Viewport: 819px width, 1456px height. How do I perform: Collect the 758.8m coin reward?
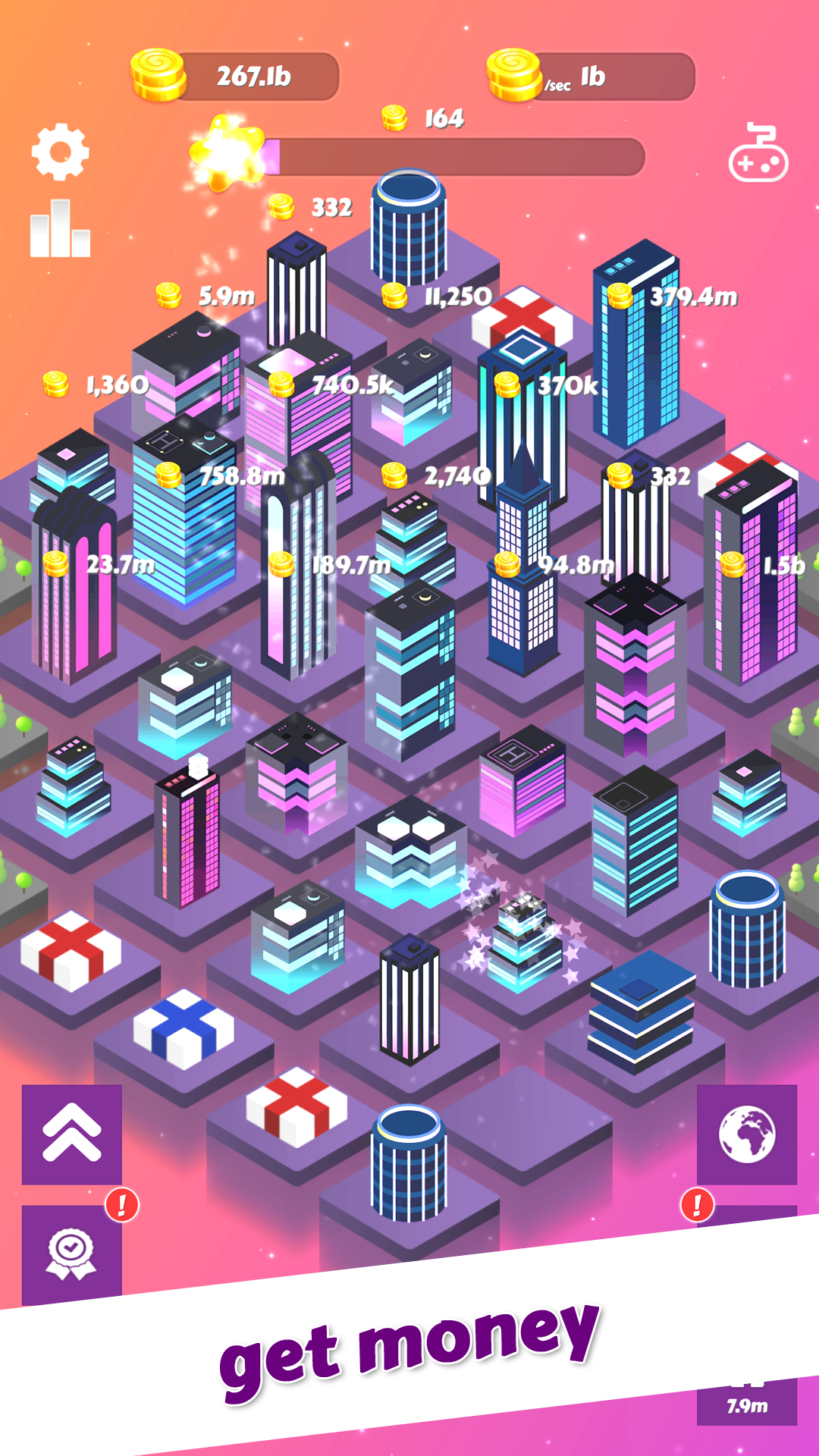pyautogui.click(x=167, y=476)
